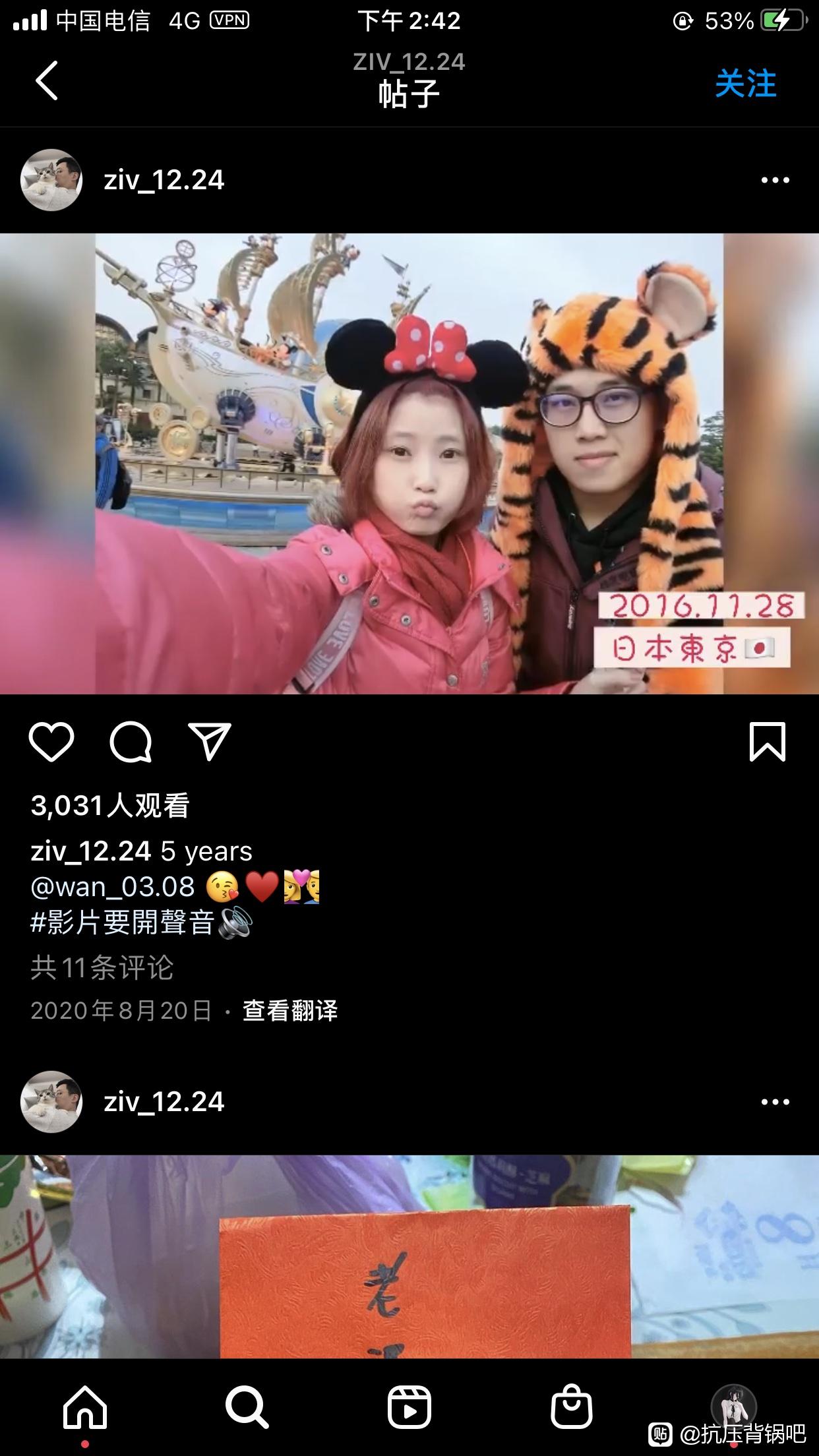The image size is (819, 1456).
Task: Switch to the Search tab
Action: click(247, 1407)
